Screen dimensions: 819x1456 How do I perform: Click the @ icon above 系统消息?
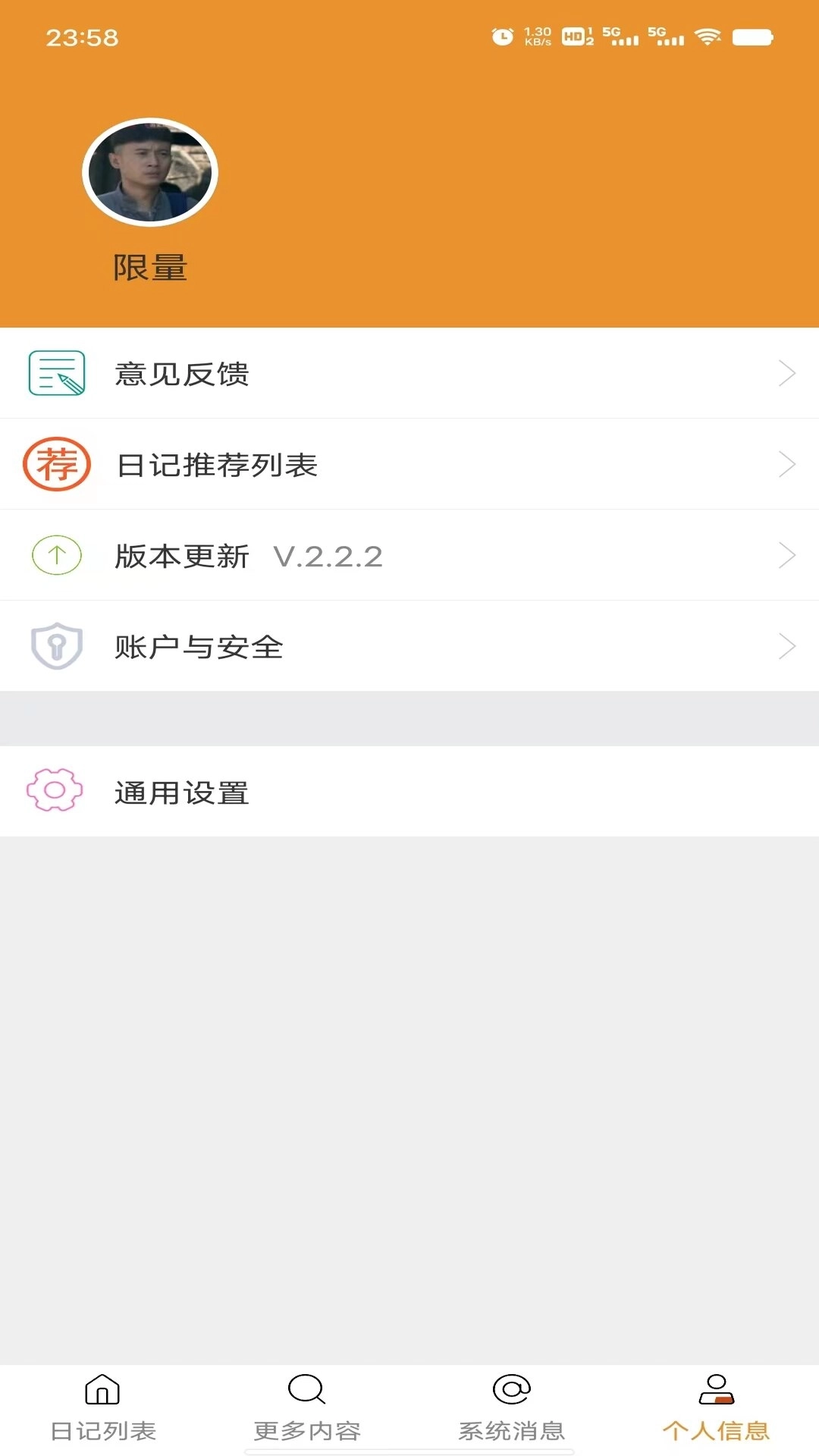[x=510, y=1389]
